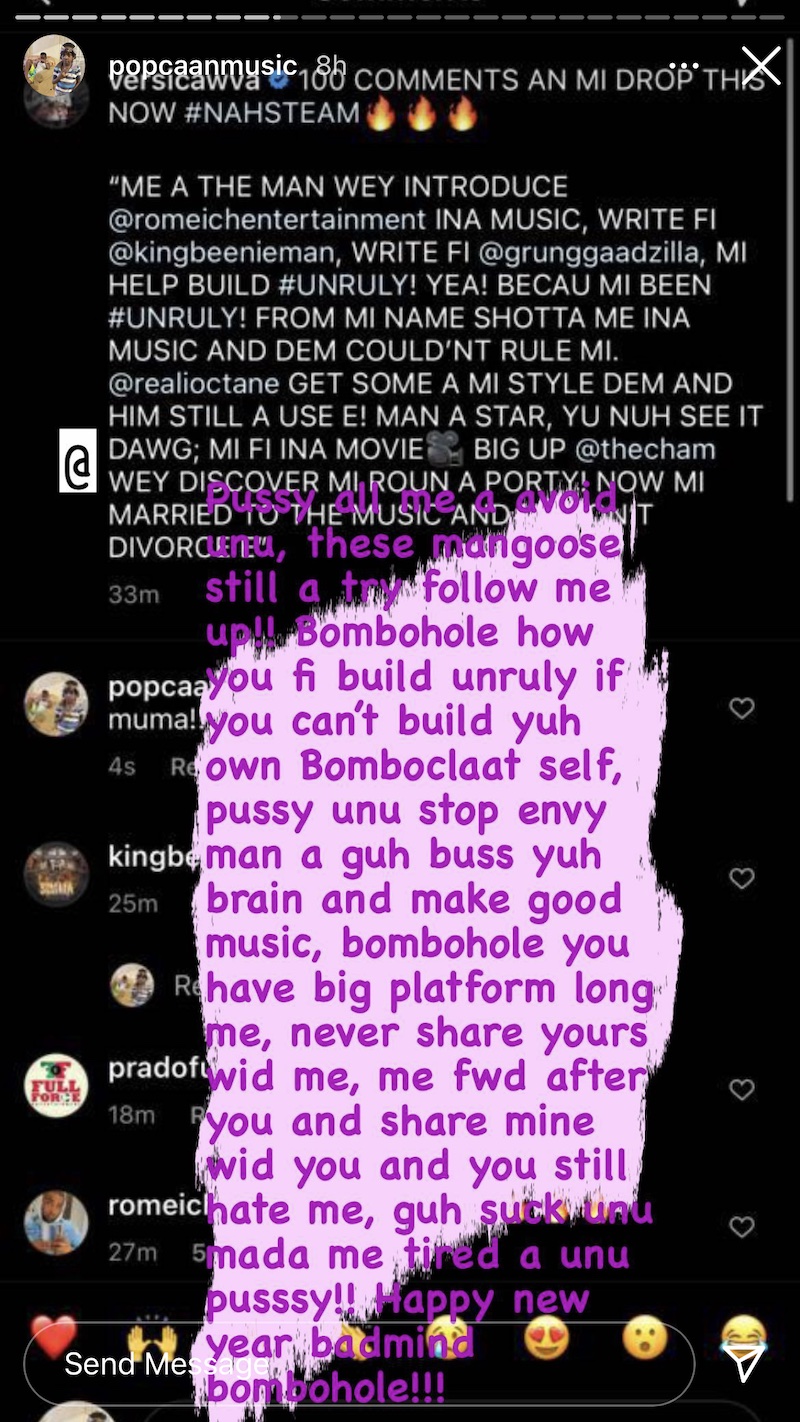800x1422 pixels.
Task: Share the story via the paper plane icon
Action: point(745,1363)
